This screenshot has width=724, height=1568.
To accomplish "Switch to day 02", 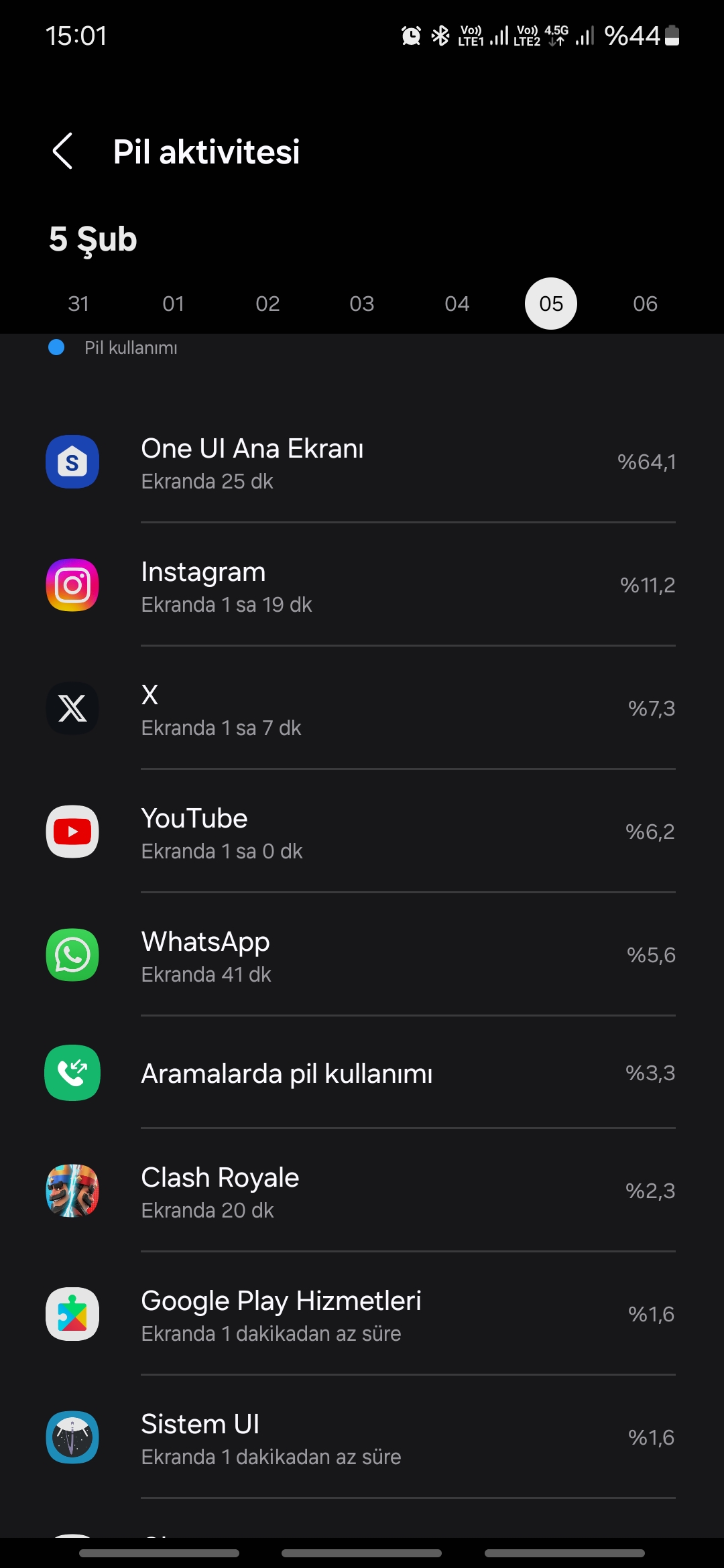I will [267, 304].
